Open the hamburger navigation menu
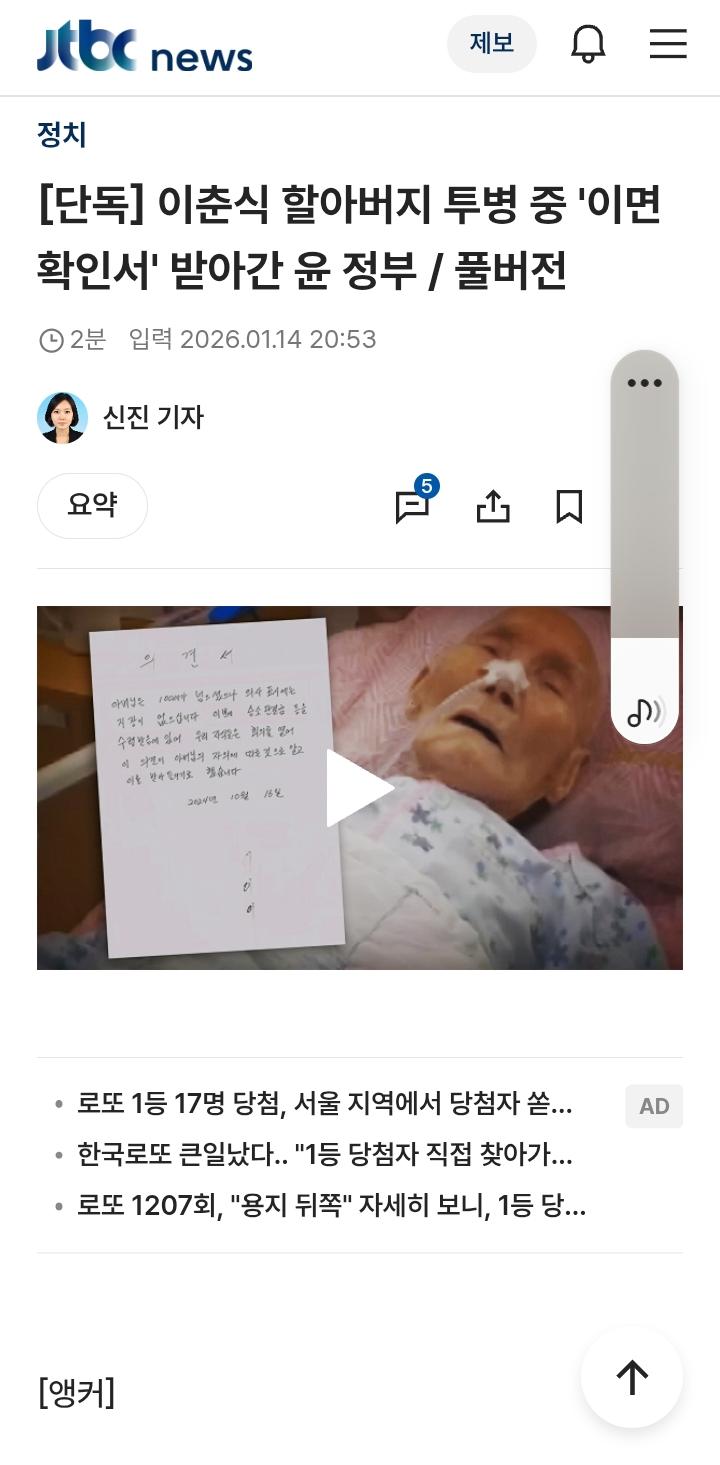Viewport: 720px width, 1465px height. pos(668,44)
